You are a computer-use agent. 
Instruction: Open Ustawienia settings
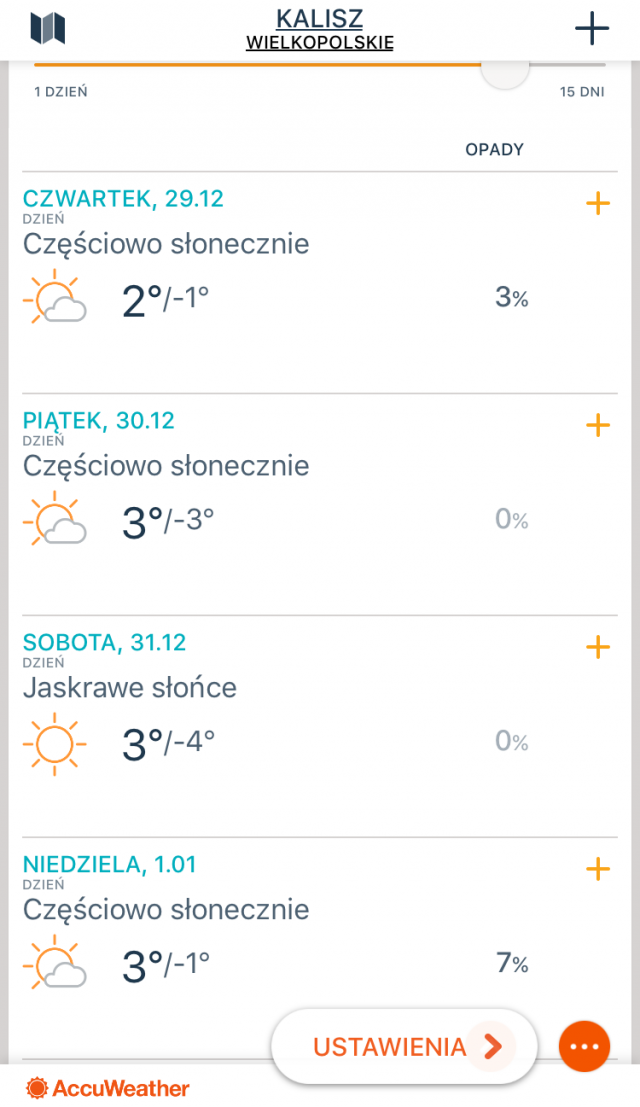404,1046
